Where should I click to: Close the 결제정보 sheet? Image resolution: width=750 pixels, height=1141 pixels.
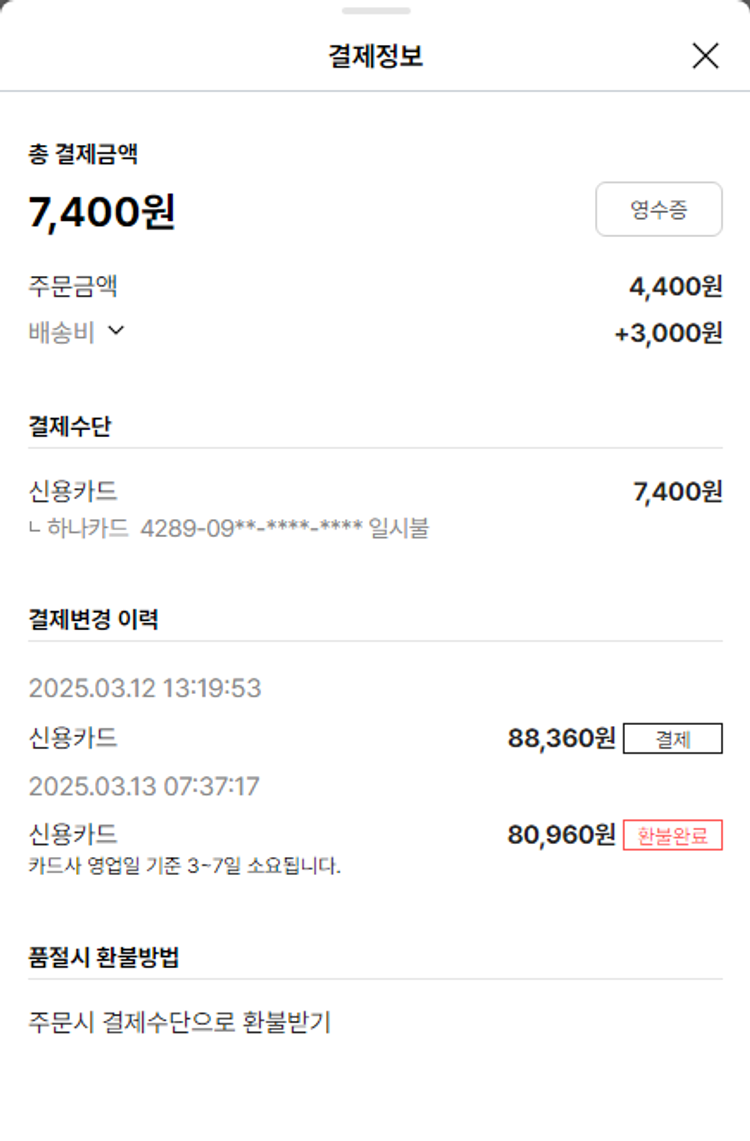(705, 56)
